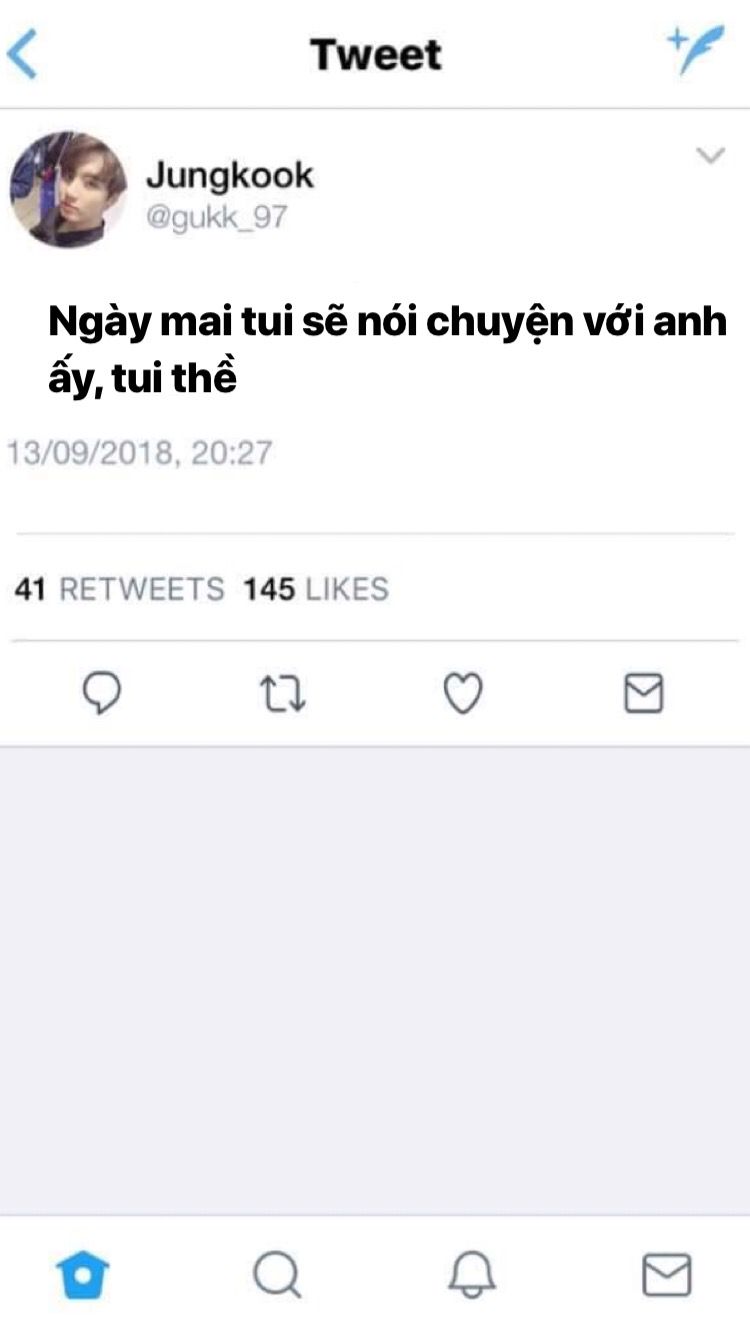The height and width of the screenshot is (1334, 750).
Task: Retweet this tweet
Action: (284, 693)
